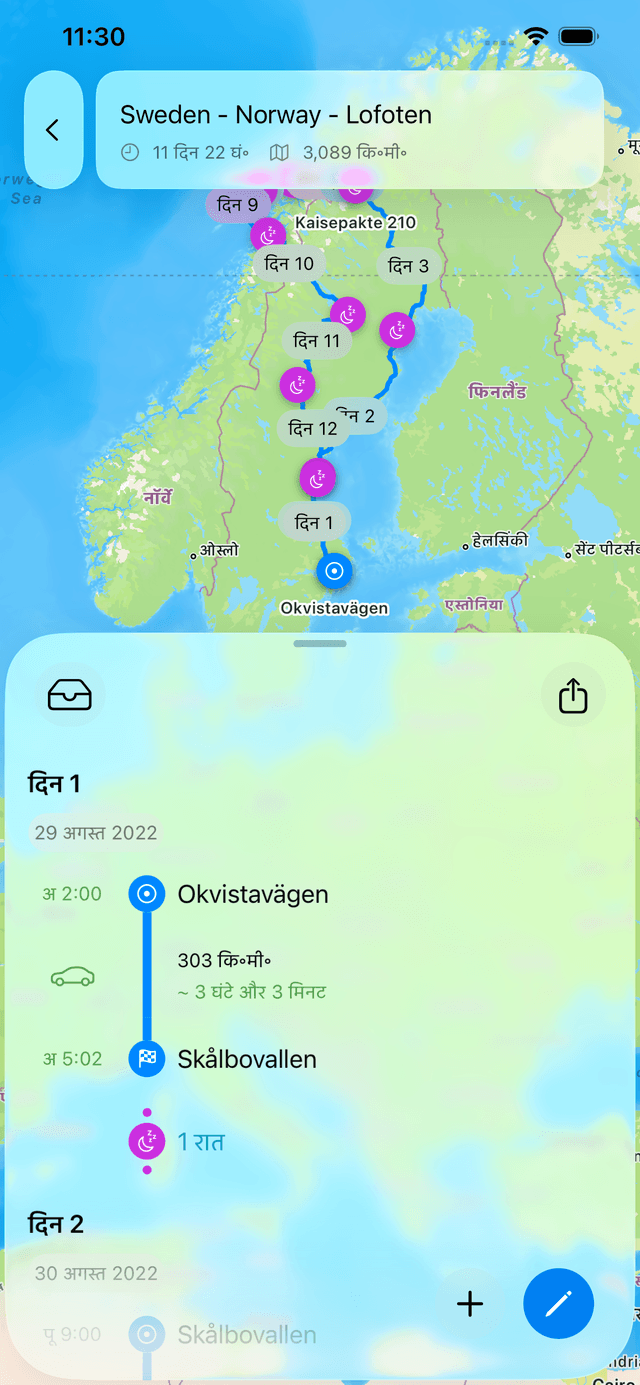Open the 1 रात overnight stay
Screen dimensions: 640x1385
[200, 1141]
